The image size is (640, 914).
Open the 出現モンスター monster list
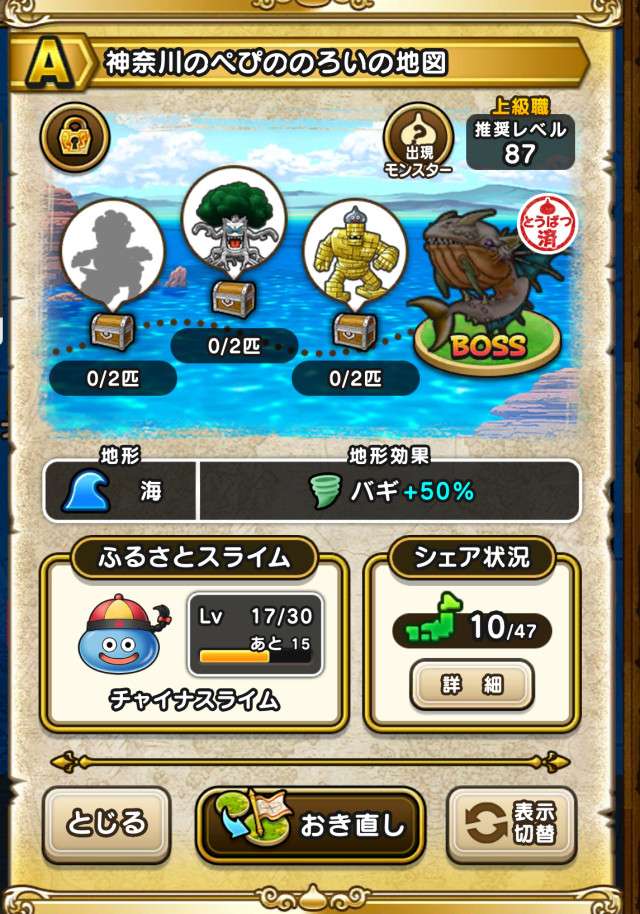[x=419, y=140]
